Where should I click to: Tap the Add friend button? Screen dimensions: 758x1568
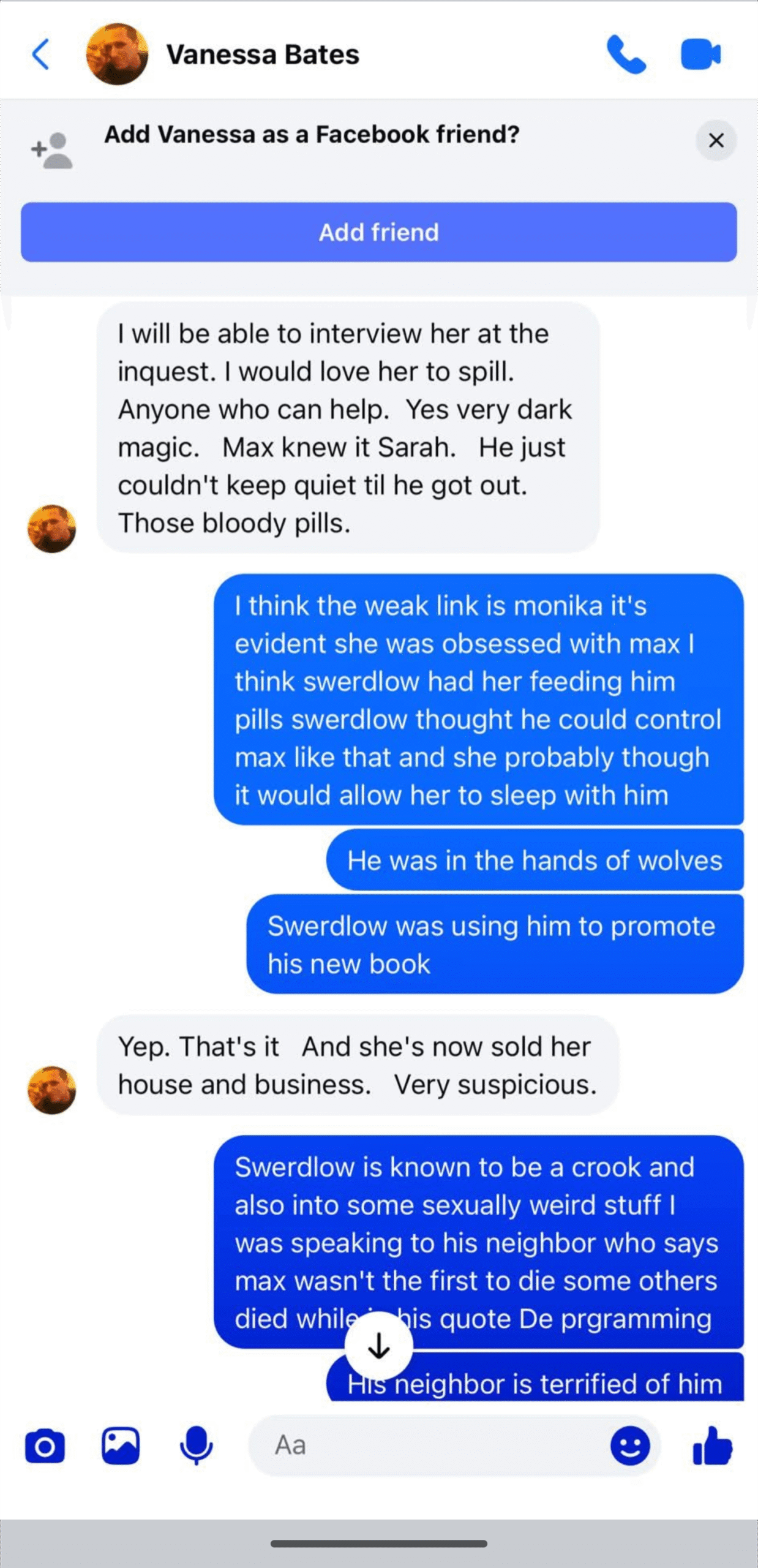click(x=378, y=232)
